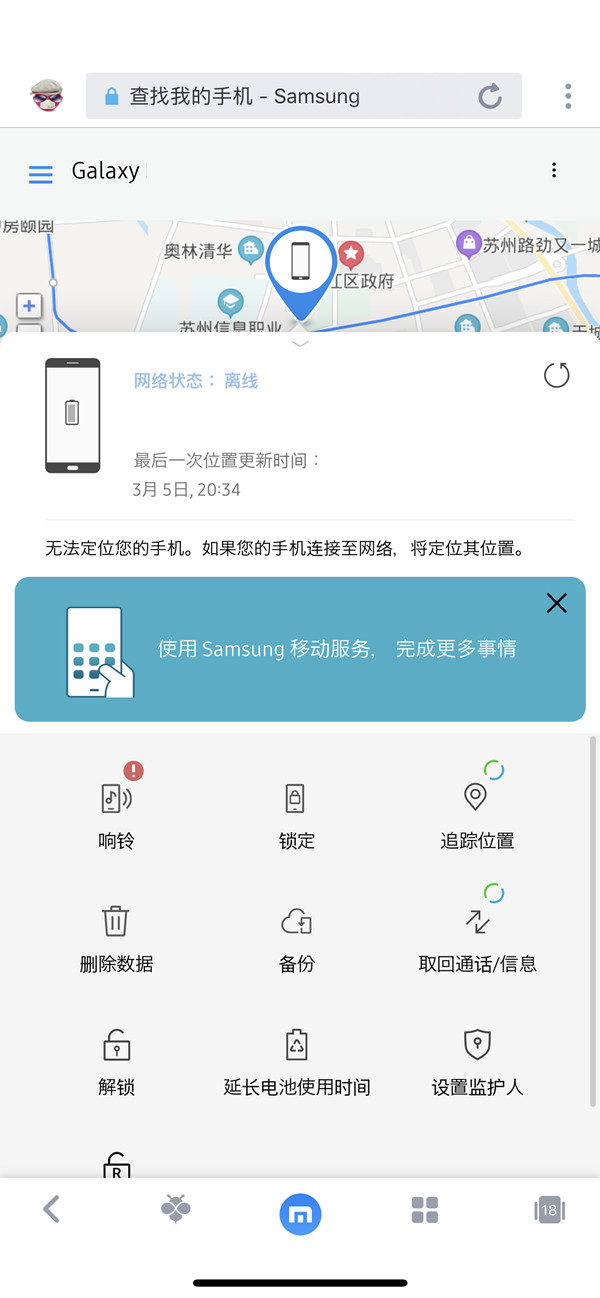Open the 备份 backup option
Image resolution: width=600 pixels, height=1298 pixels.
click(296, 937)
